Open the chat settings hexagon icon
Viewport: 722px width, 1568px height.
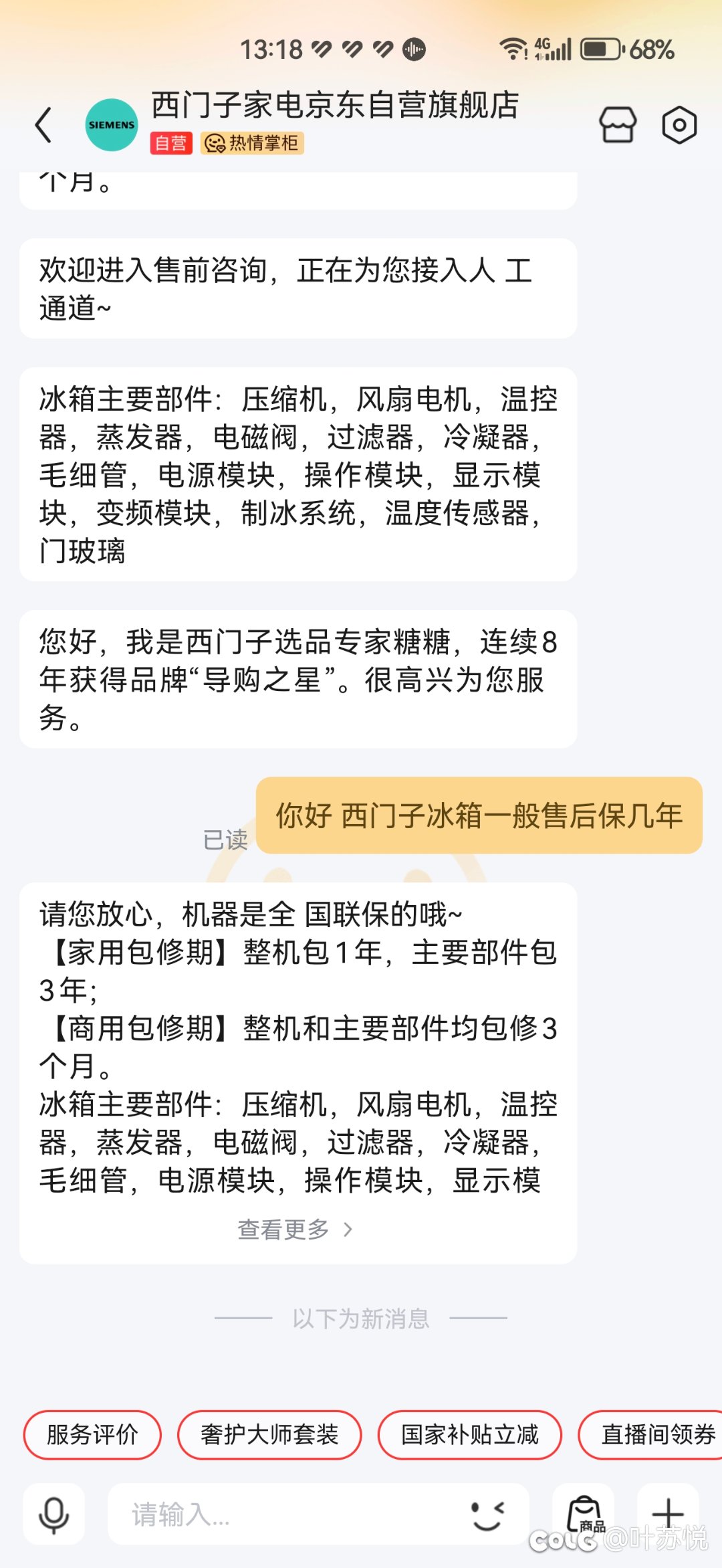pyautogui.click(x=679, y=124)
